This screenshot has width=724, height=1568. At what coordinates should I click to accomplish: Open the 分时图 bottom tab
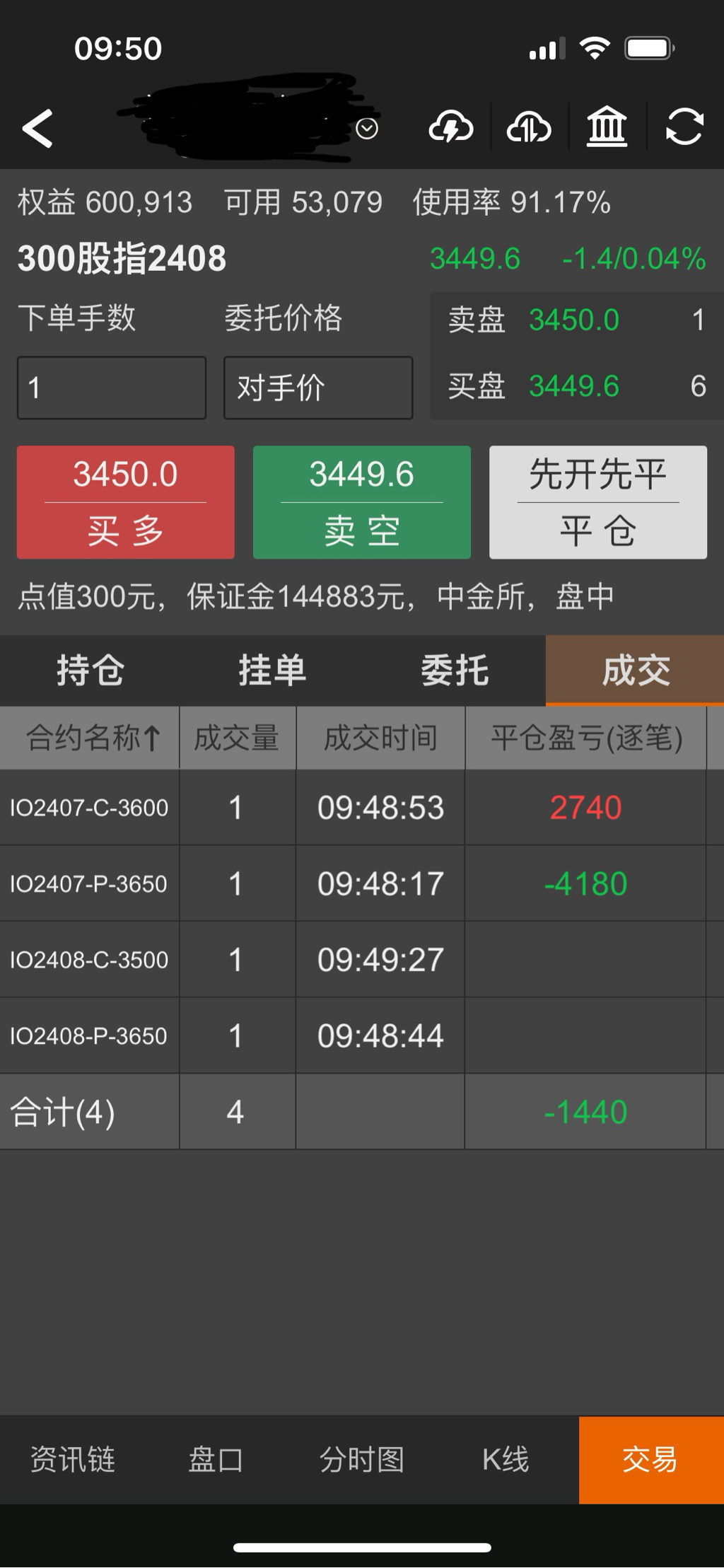pyautogui.click(x=361, y=1459)
